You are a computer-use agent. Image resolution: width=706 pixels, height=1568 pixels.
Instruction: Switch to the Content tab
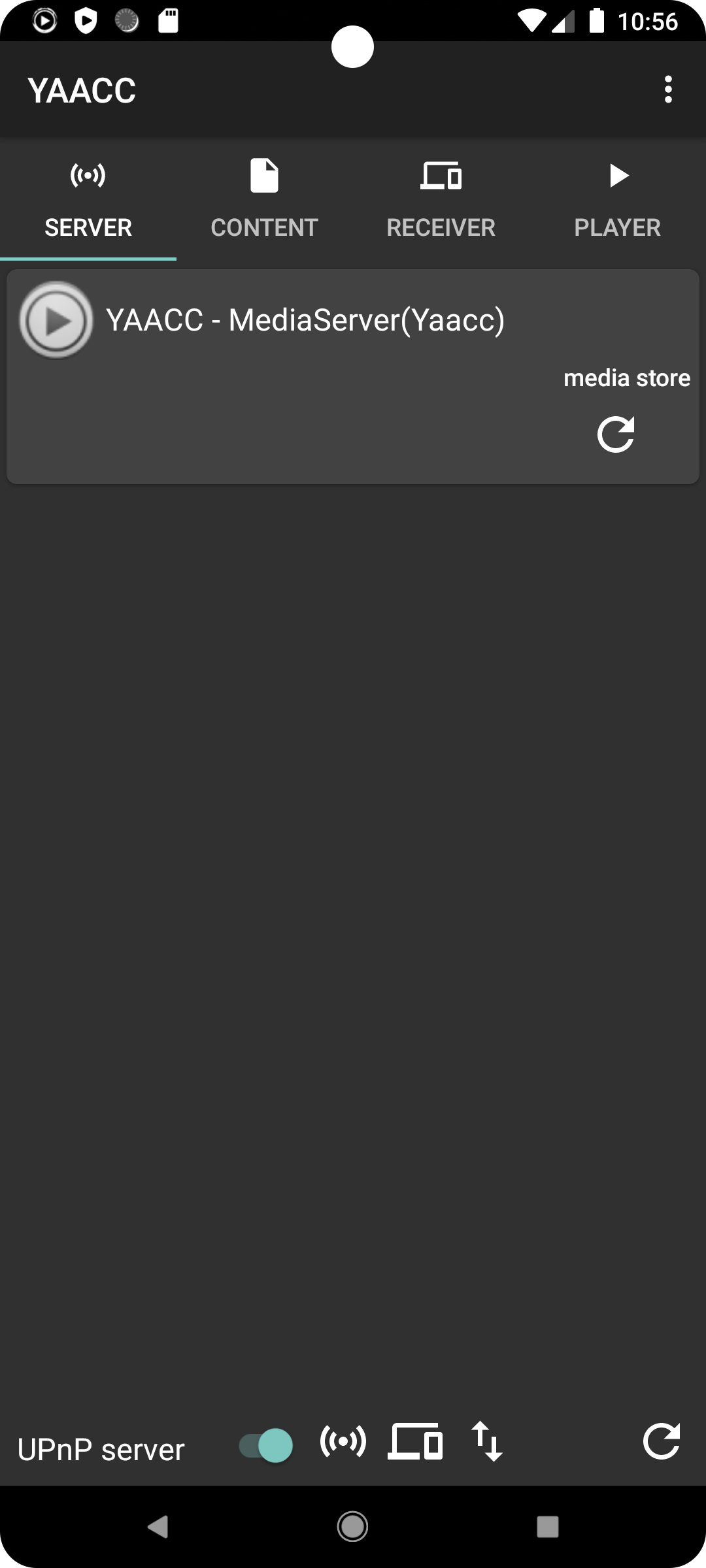265,199
